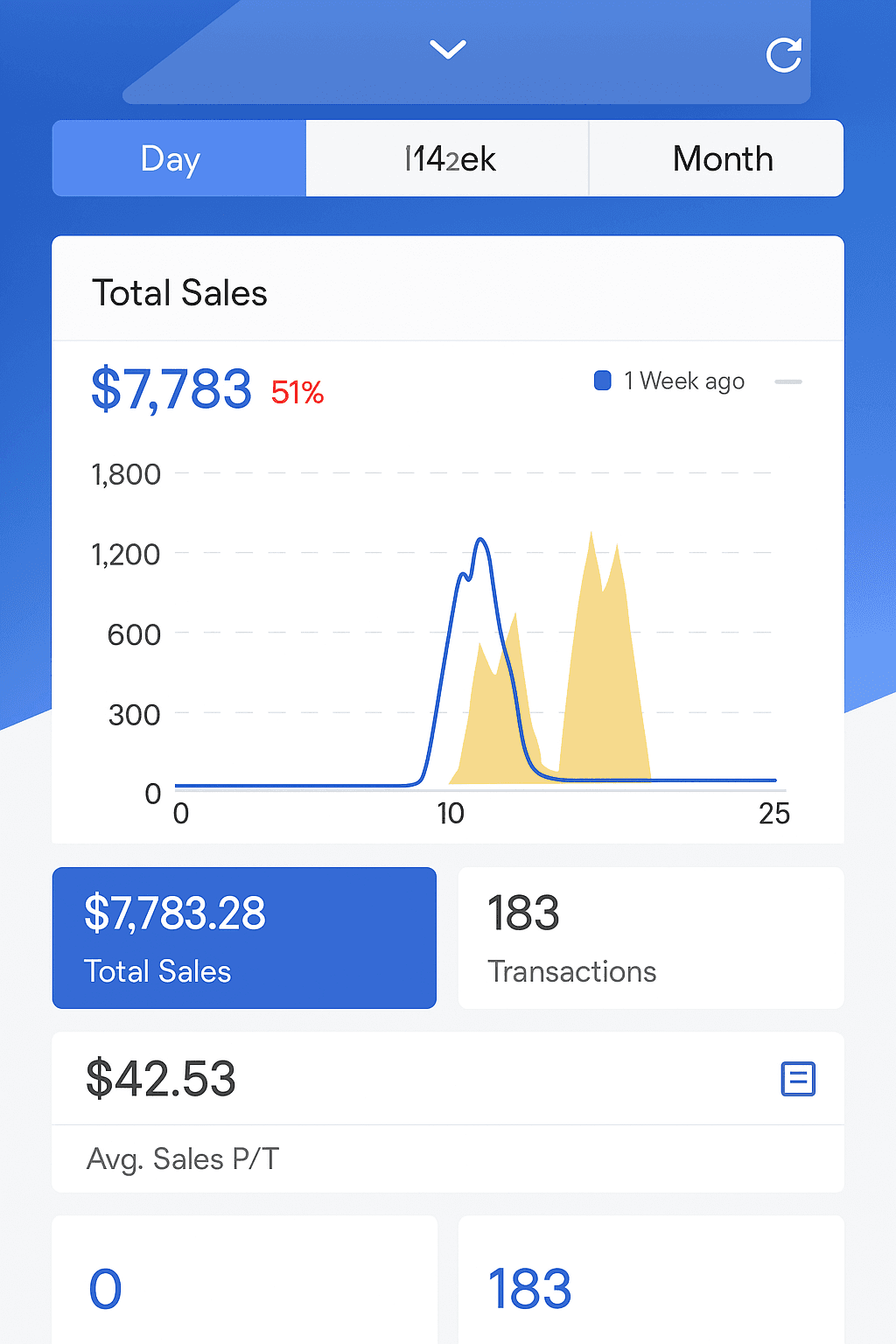Select the 183 Transactions card

point(651,938)
